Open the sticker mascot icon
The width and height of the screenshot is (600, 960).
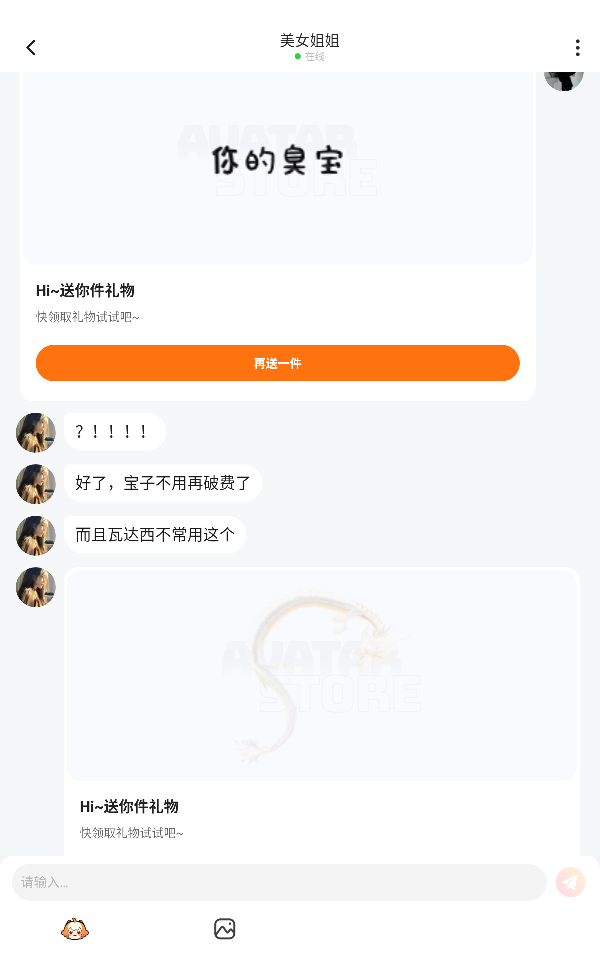click(75, 929)
